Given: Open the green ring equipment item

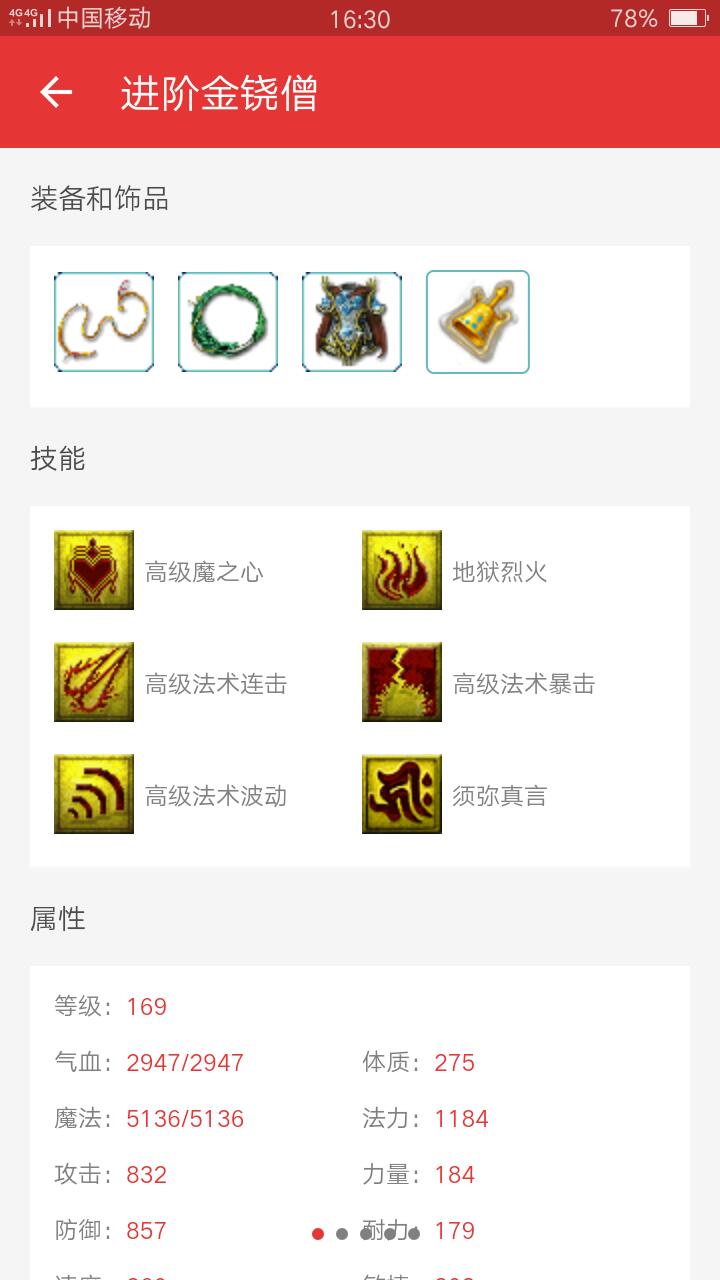Looking at the screenshot, I should [x=228, y=322].
